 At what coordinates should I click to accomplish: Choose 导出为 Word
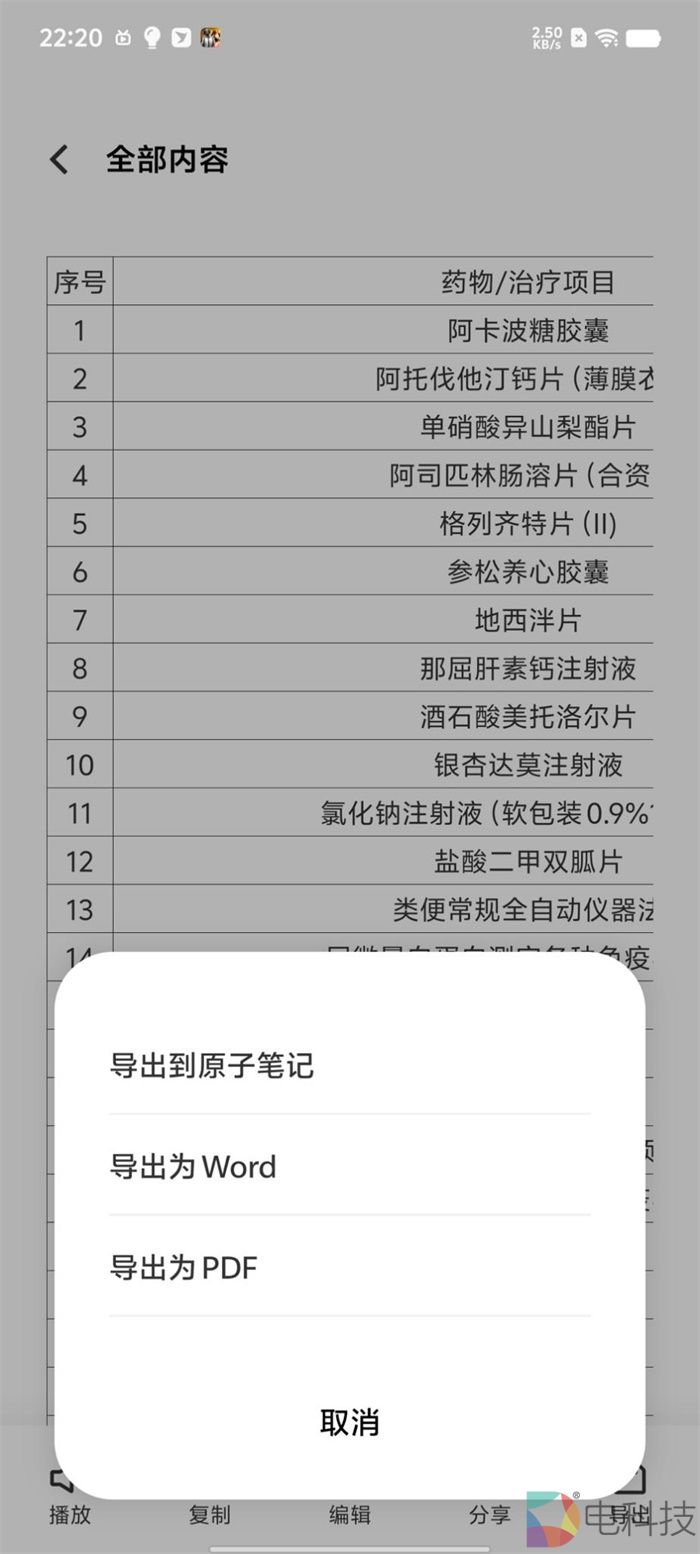click(x=193, y=1166)
